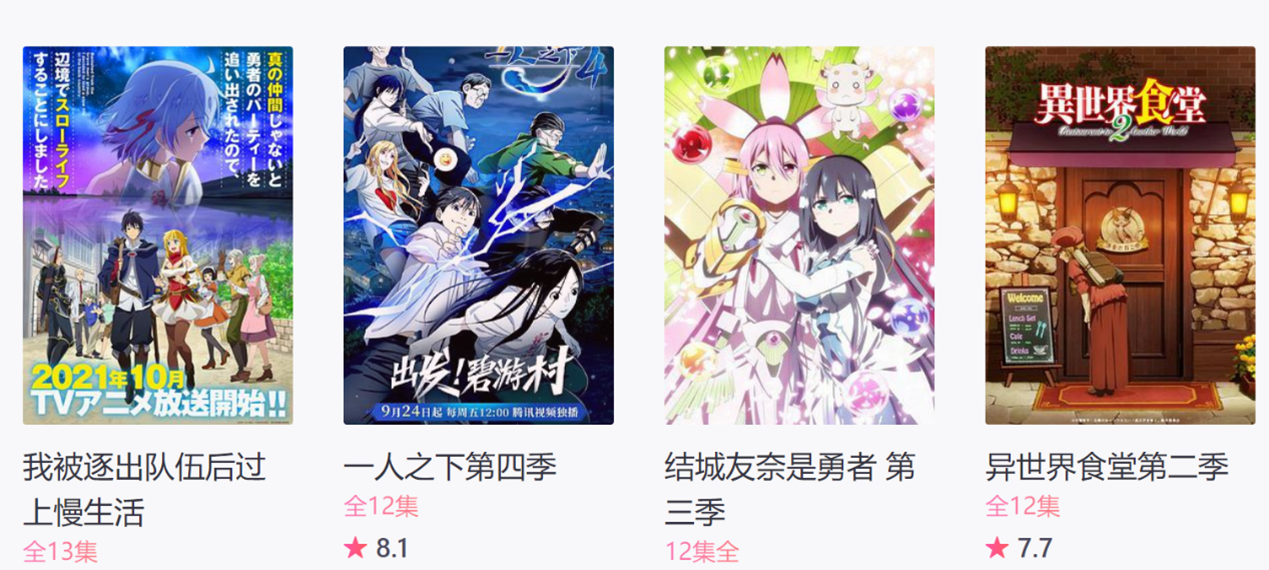Tap the title 结城友奈是勇者 第三季
Image resolution: width=1269 pixels, height=570 pixels.
coord(789,489)
